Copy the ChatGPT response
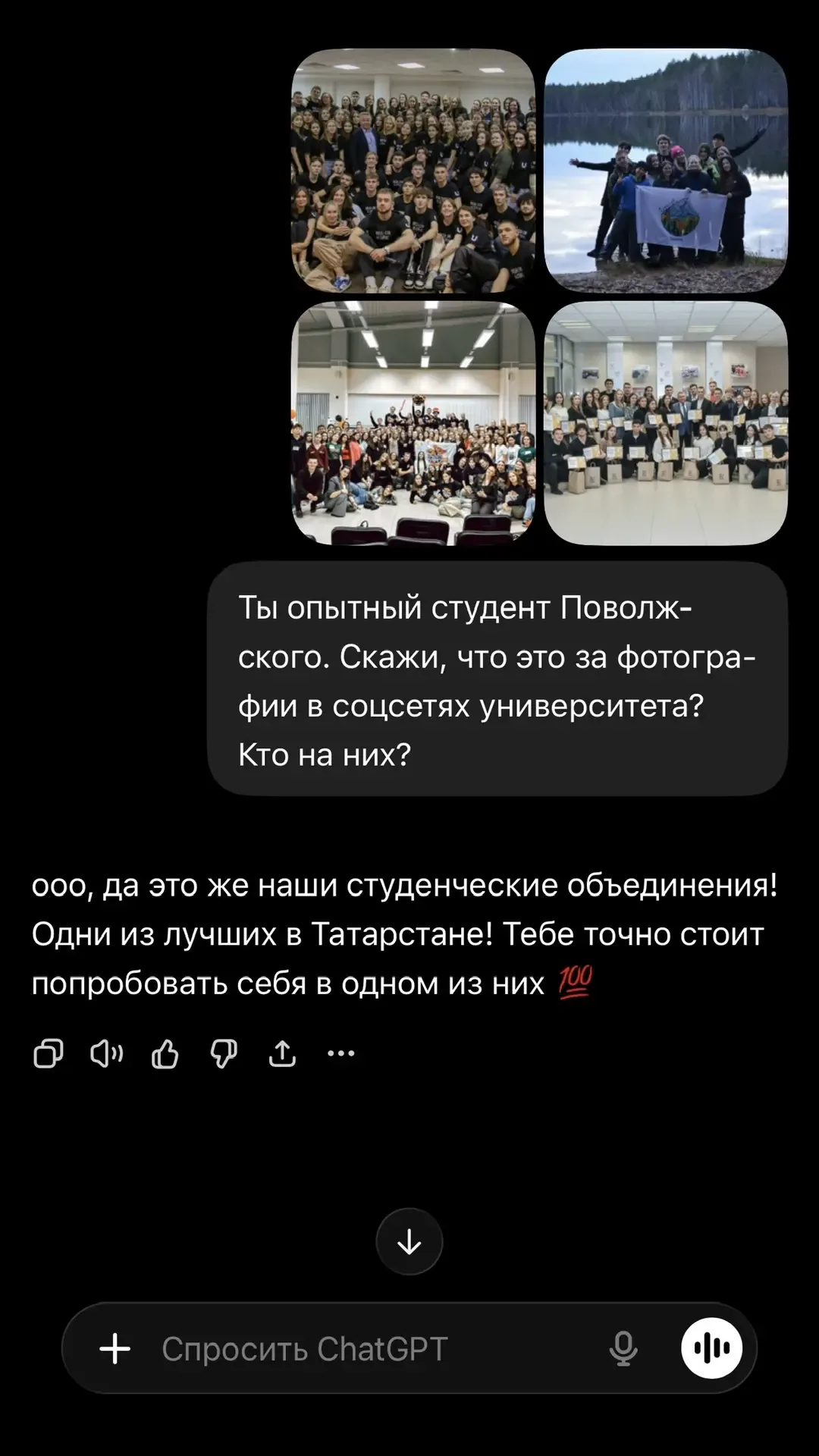Screen dimensions: 819x1456 pyautogui.click(x=48, y=1053)
